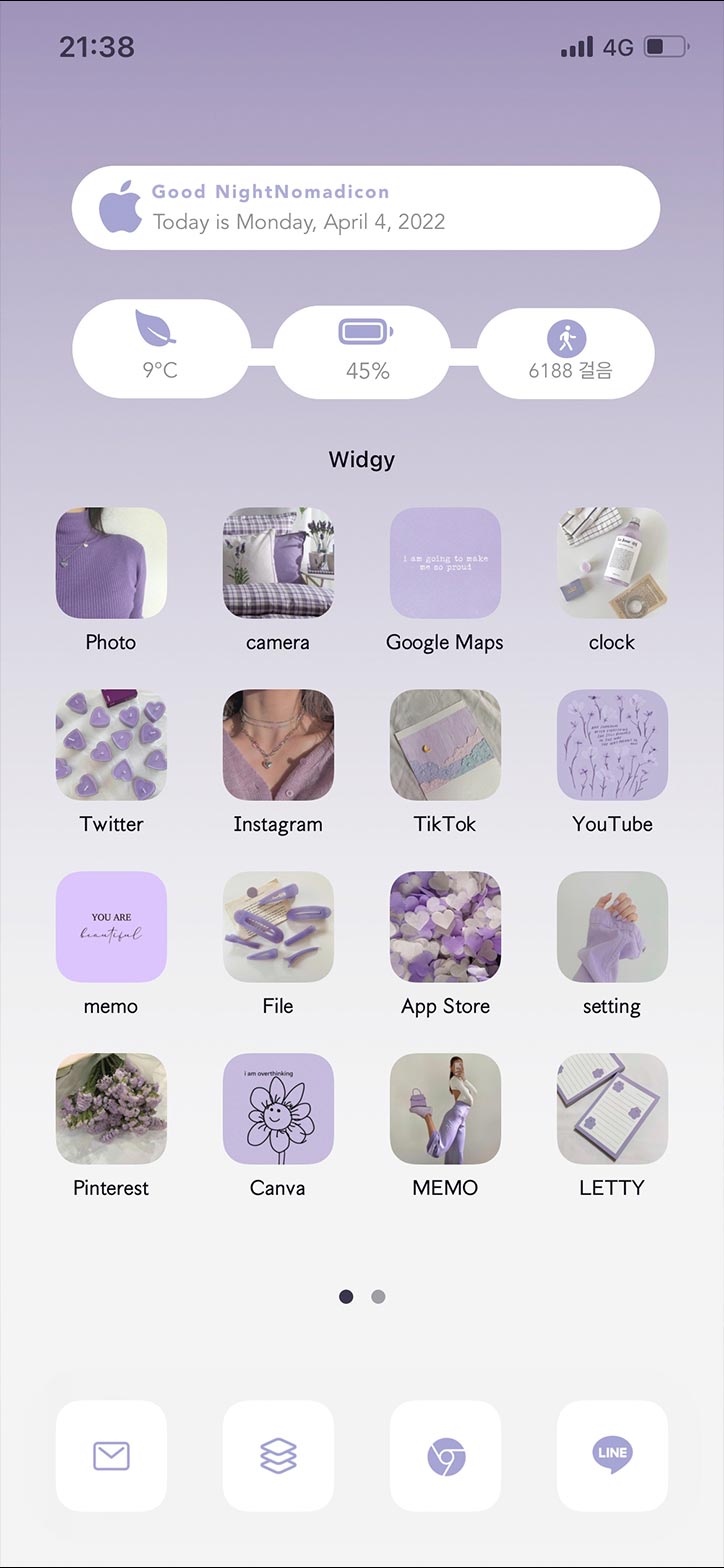Open the Photo app

point(111,563)
